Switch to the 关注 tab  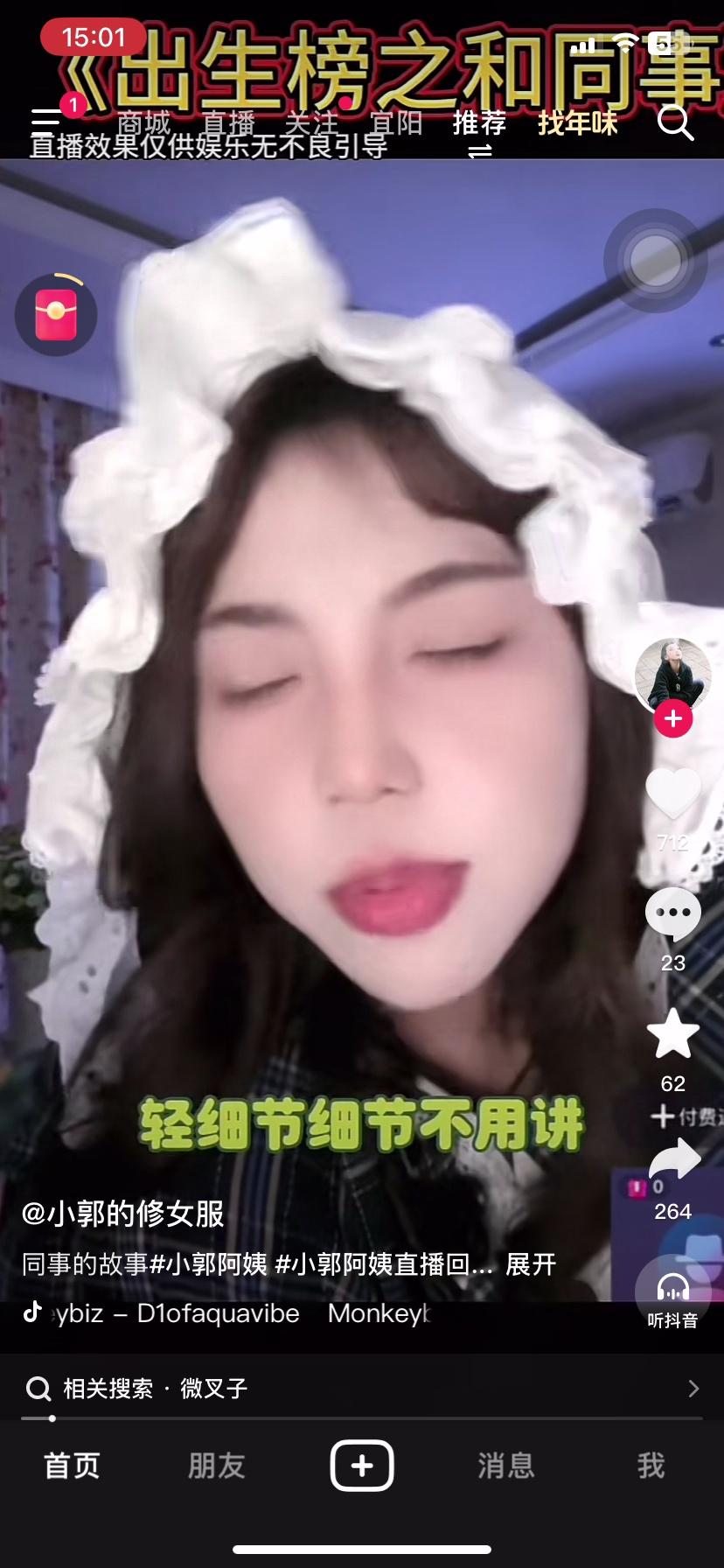[311, 122]
